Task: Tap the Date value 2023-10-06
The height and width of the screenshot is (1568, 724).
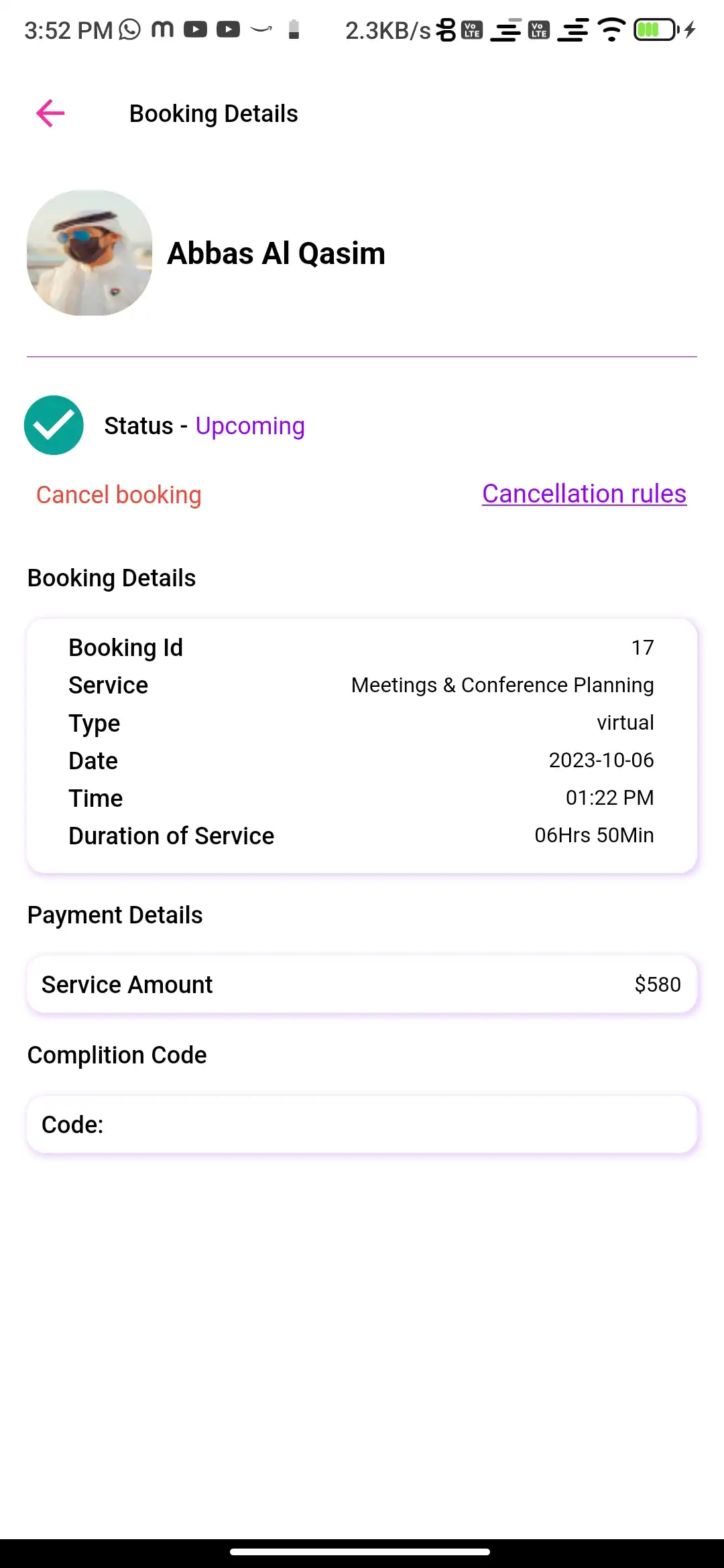Action: coord(600,761)
